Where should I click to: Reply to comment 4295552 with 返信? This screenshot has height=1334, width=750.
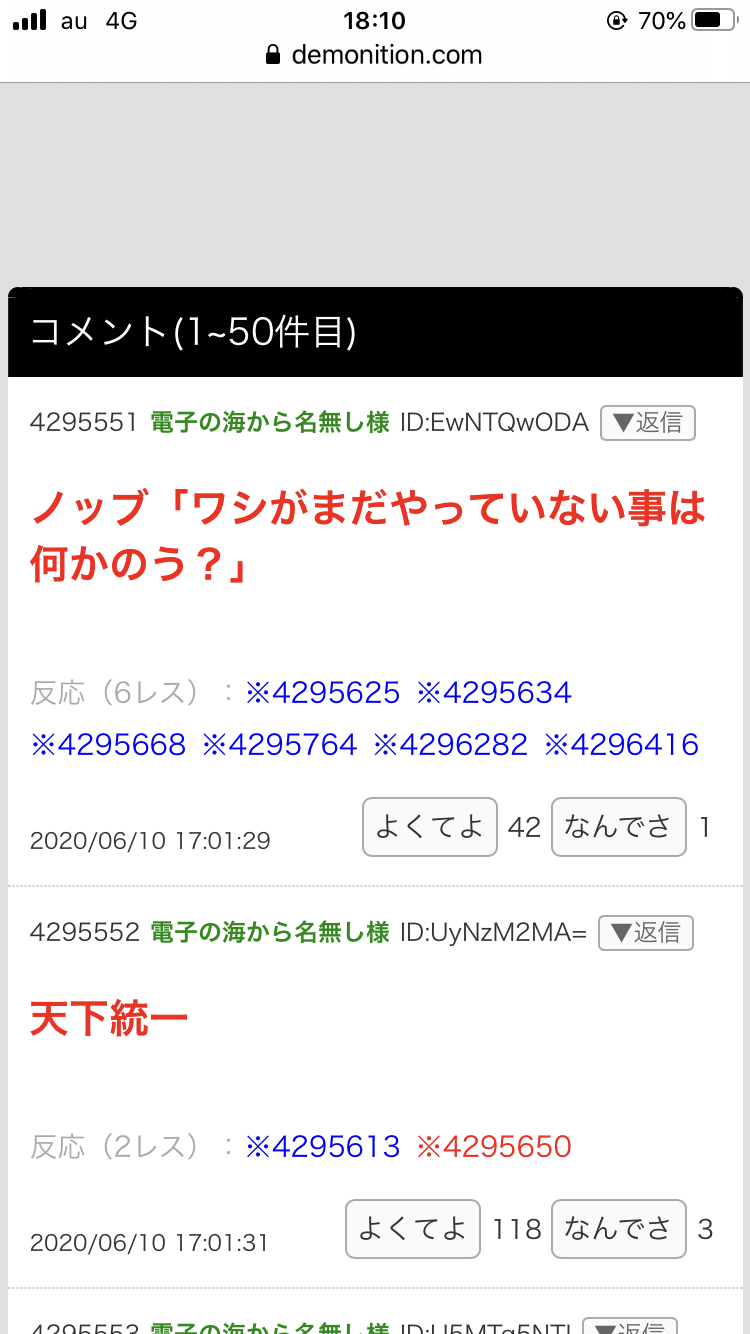(645, 933)
